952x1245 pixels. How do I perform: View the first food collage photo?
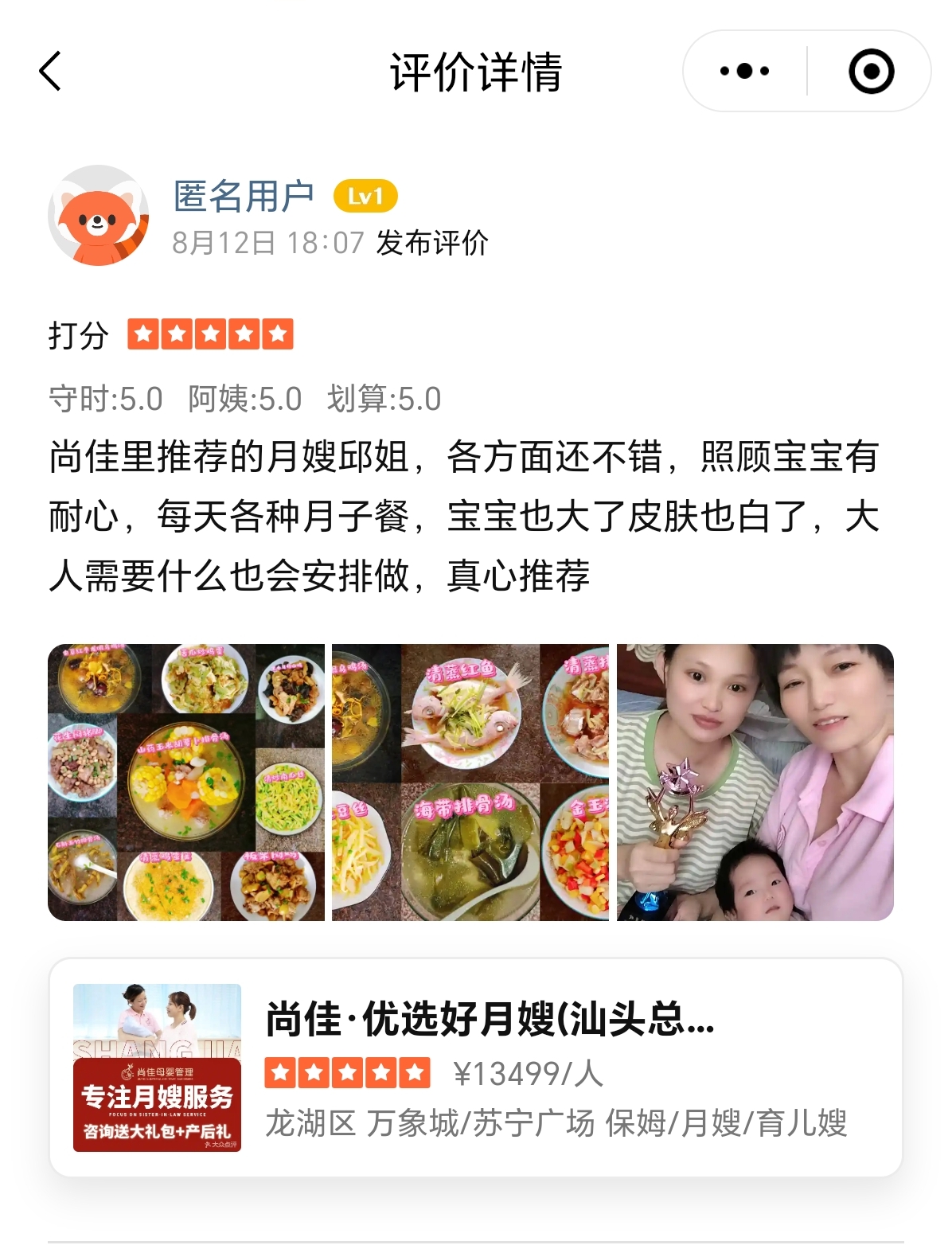186,783
